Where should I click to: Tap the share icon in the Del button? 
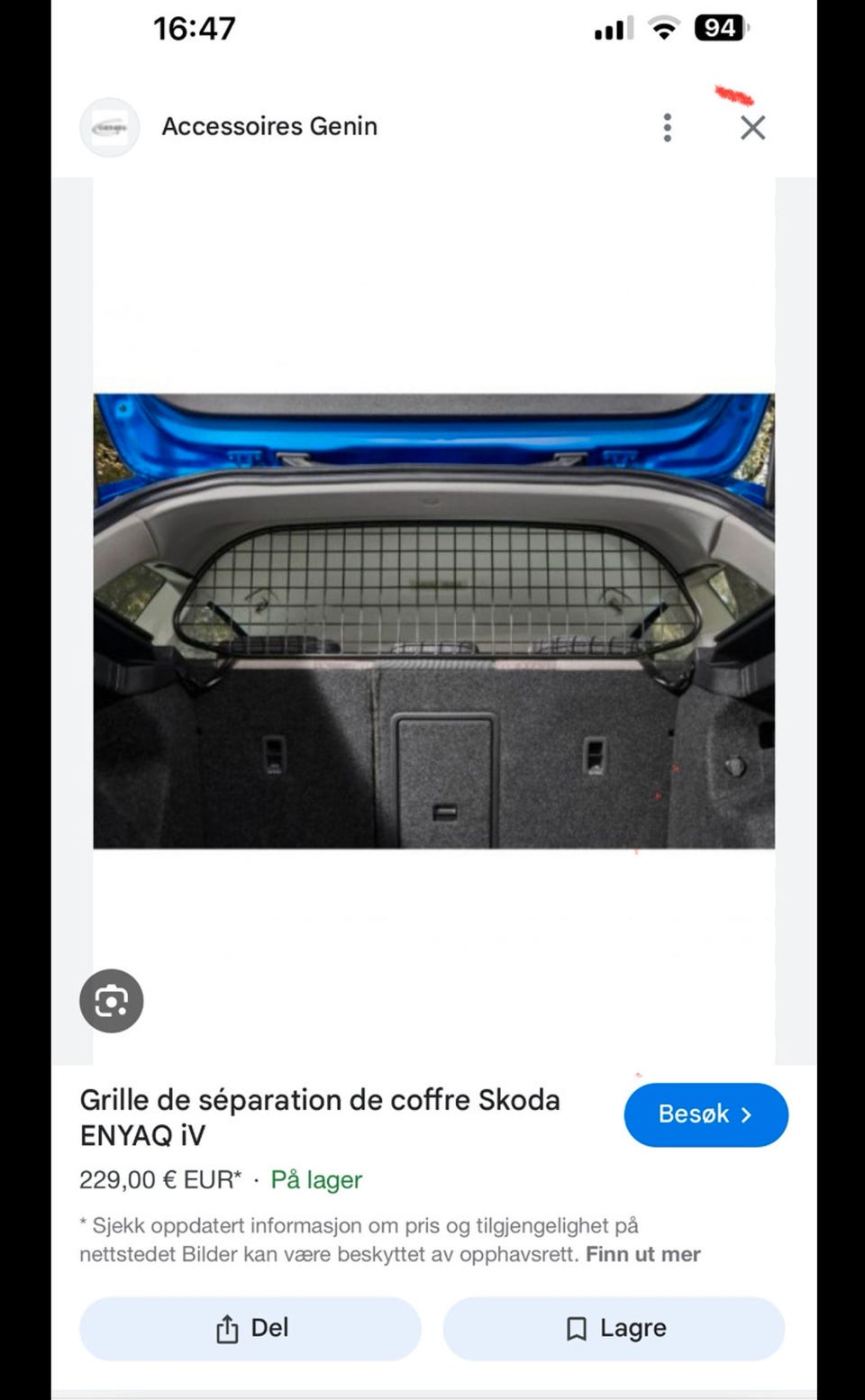click(225, 1328)
